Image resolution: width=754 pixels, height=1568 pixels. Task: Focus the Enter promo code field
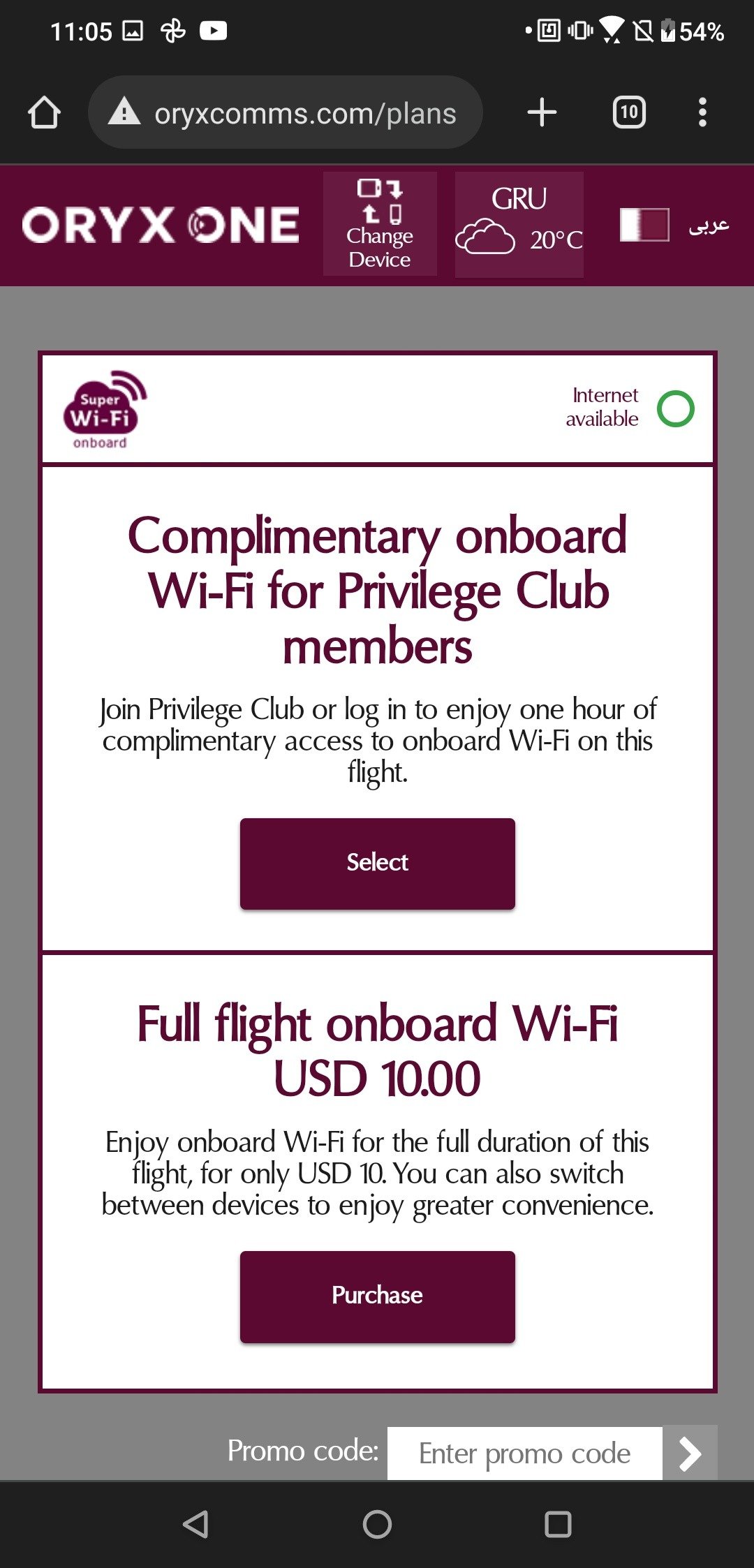click(525, 1453)
